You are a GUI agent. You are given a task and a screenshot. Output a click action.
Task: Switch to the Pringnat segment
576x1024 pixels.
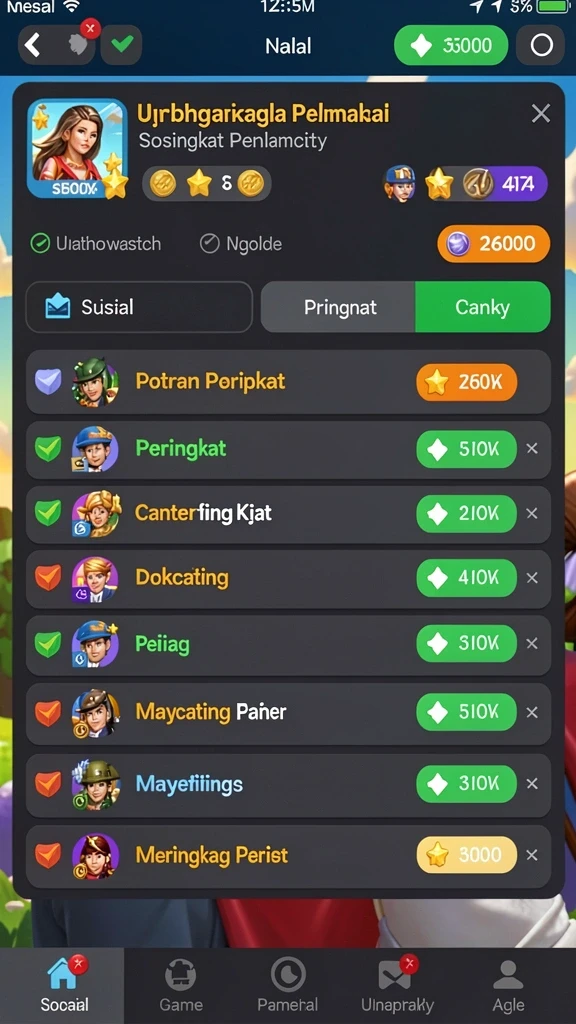click(x=339, y=307)
